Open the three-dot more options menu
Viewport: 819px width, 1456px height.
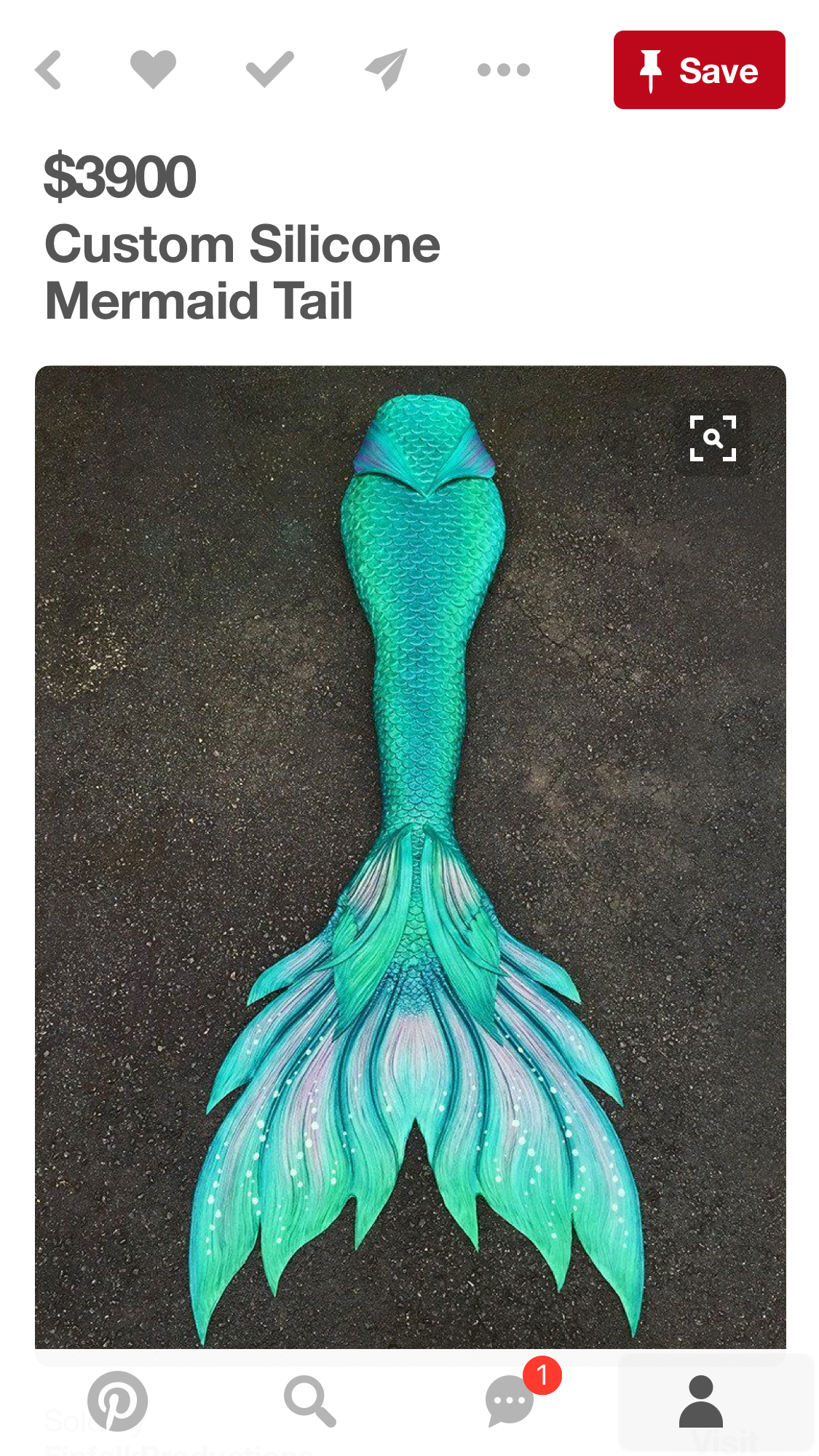(x=503, y=70)
